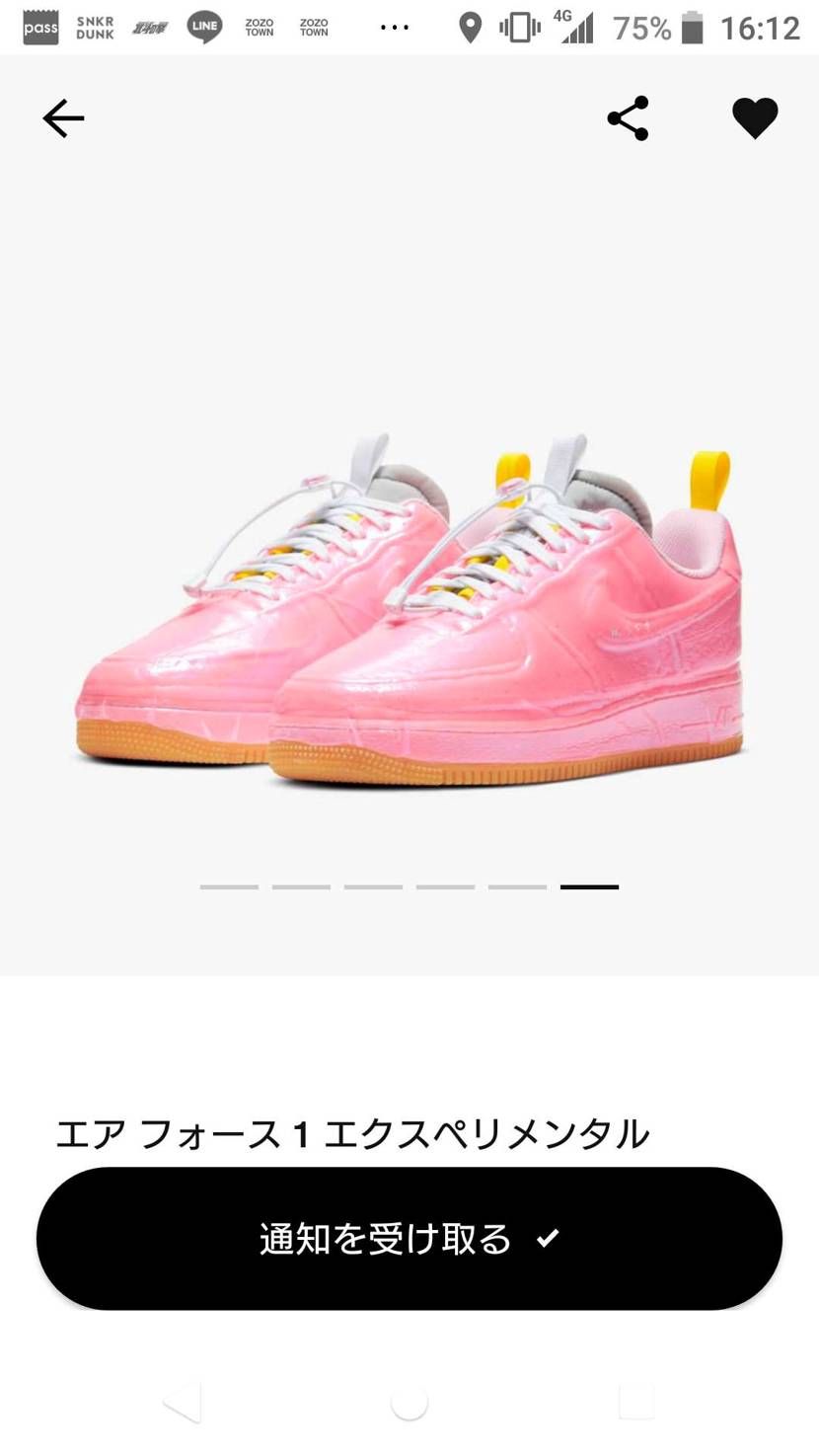Open recent apps with the square navigation button
Viewport: 819px width, 1456px height.
point(636,1401)
